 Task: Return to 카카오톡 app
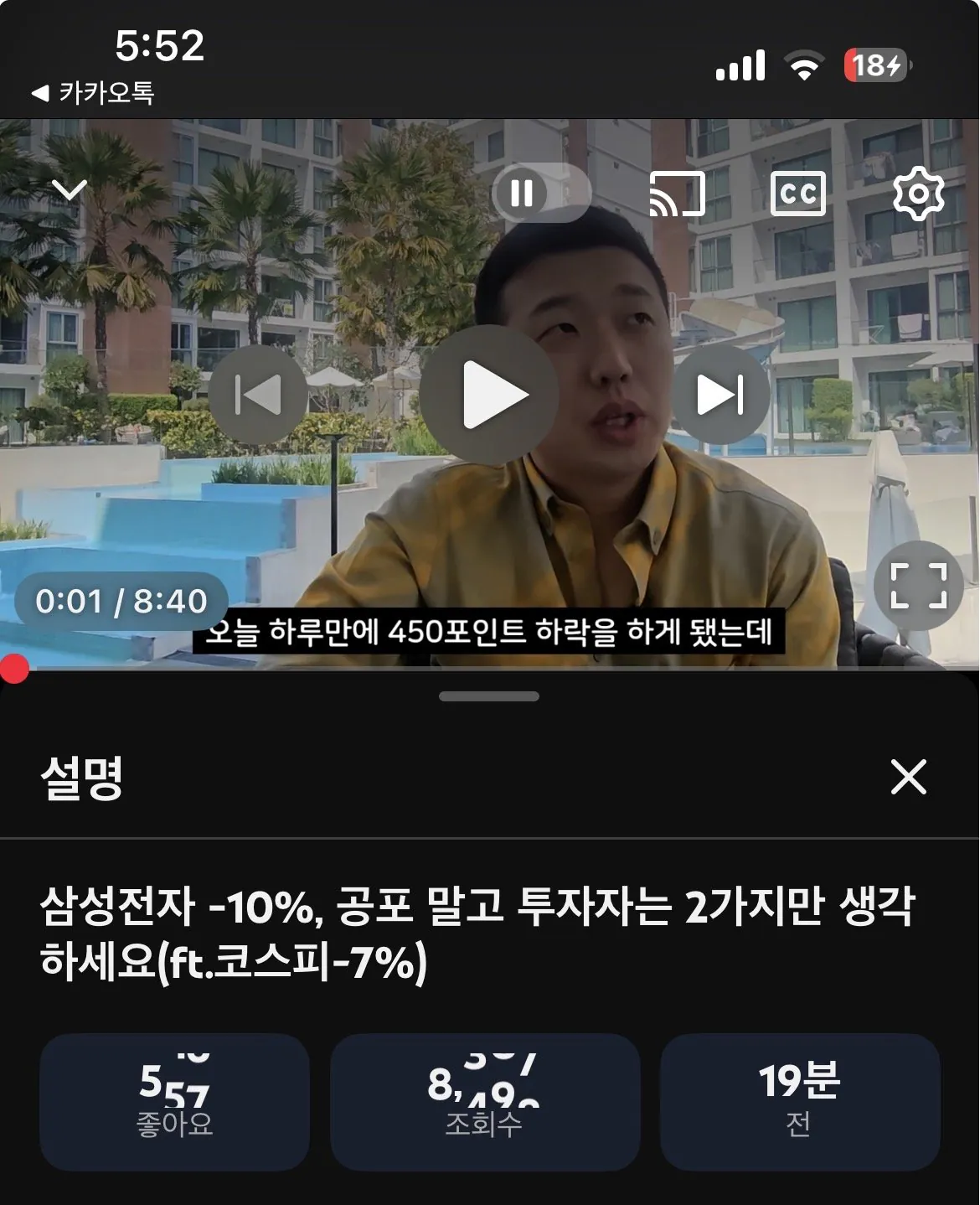(x=93, y=92)
